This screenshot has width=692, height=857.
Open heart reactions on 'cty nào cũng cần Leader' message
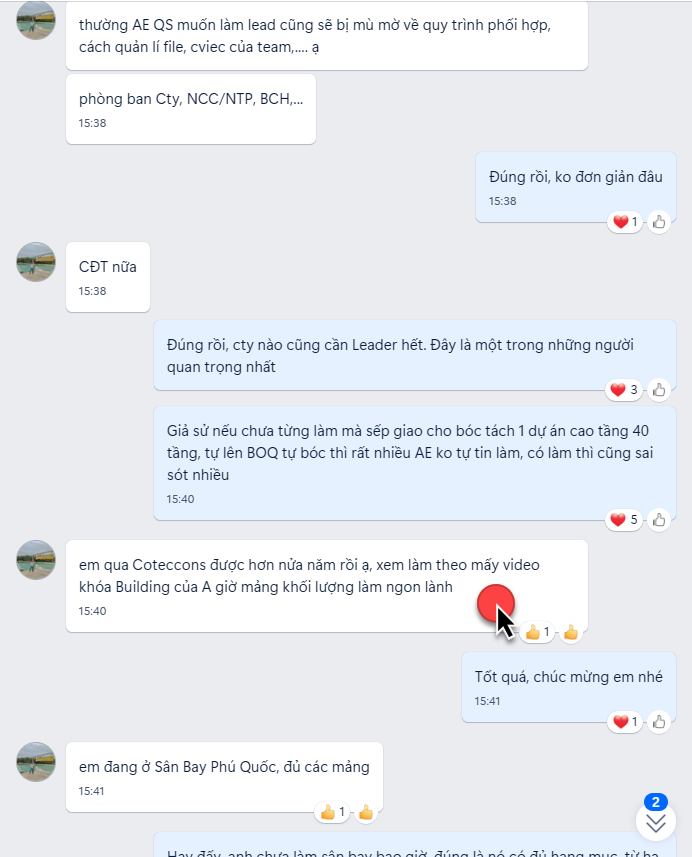pyautogui.click(x=624, y=390)
